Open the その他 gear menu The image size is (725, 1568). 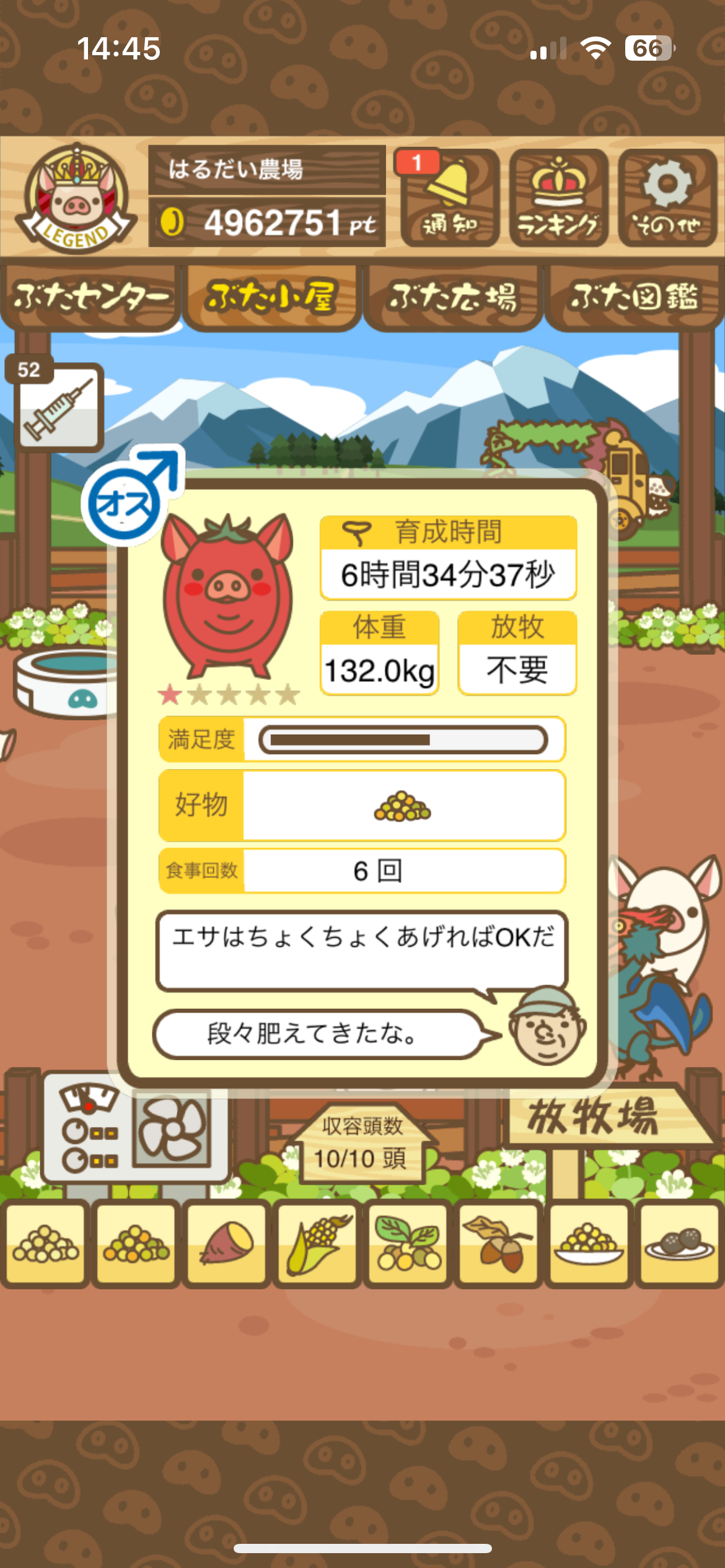[x=667, y=197]
